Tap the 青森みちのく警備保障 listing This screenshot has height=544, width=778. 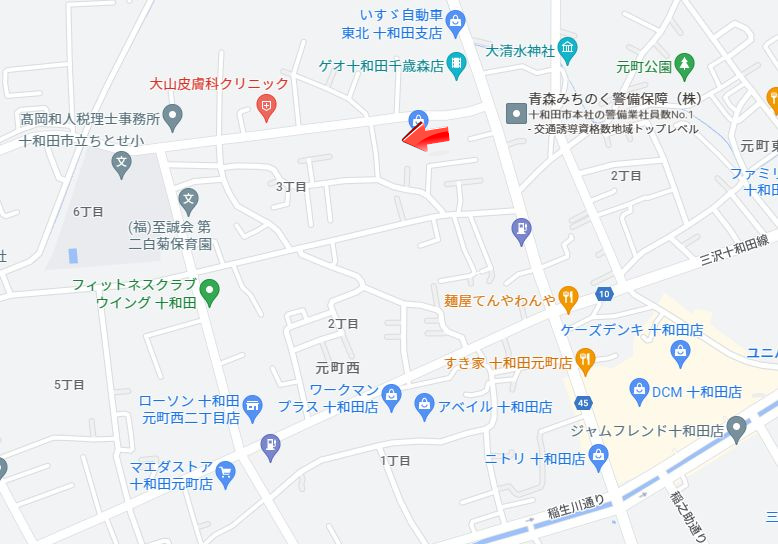click(x=516, y=113)
